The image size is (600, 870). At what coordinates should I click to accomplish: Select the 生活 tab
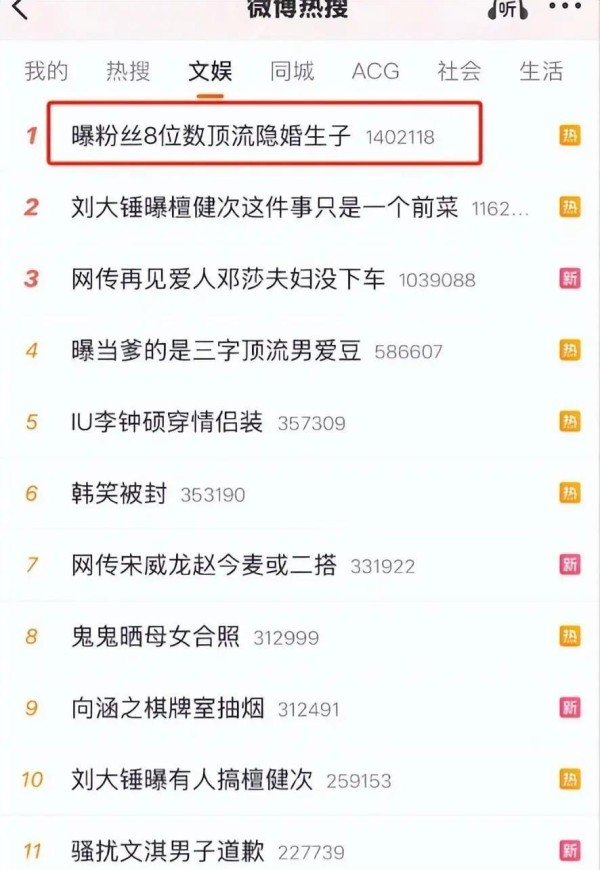(541, 72)
